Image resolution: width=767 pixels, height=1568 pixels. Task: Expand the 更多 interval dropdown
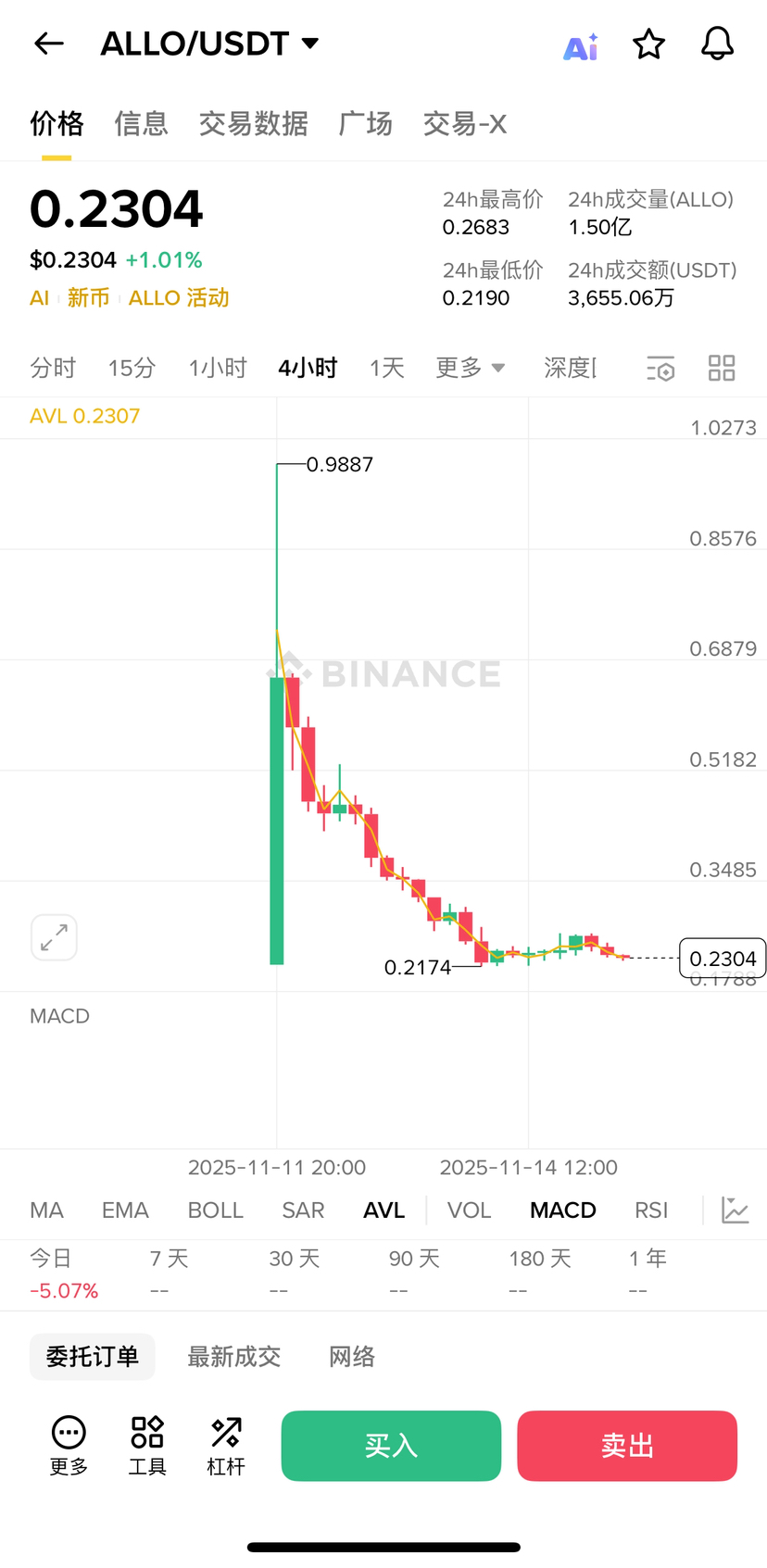(470, 368)
